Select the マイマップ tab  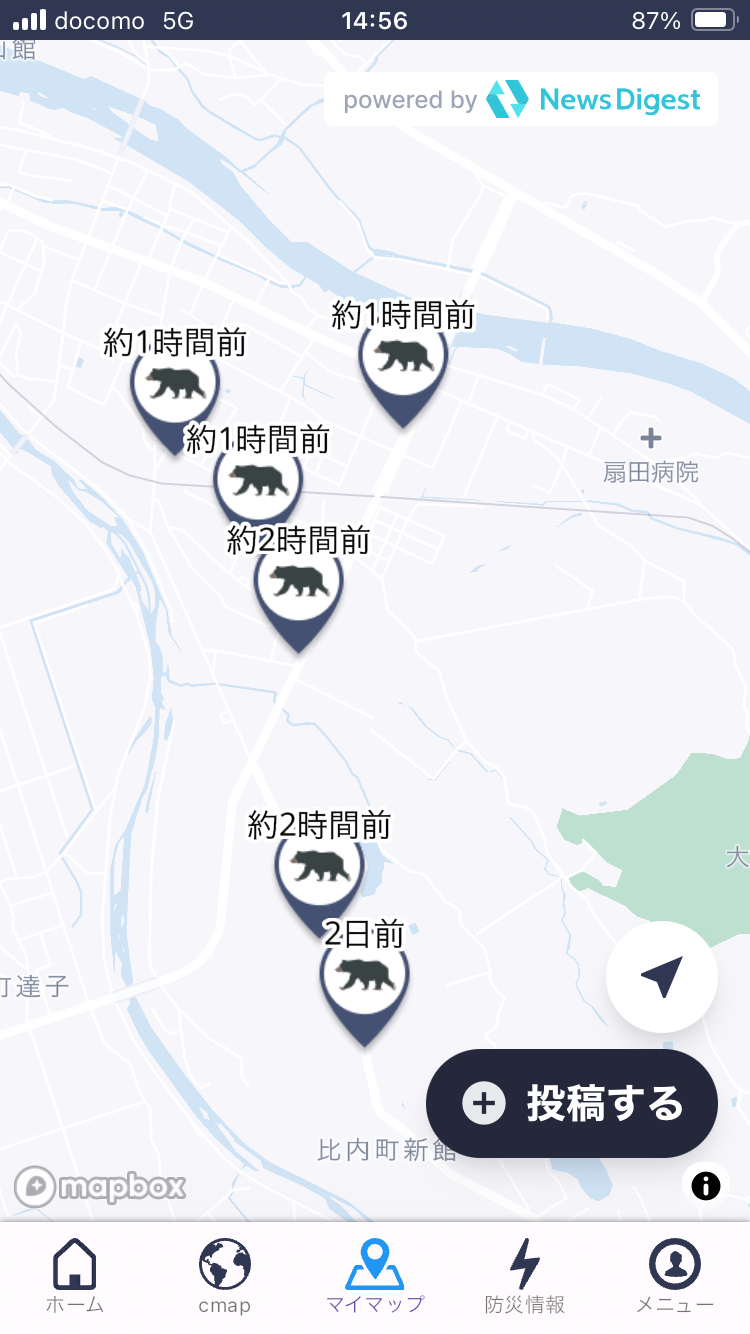pos(374,1275)
